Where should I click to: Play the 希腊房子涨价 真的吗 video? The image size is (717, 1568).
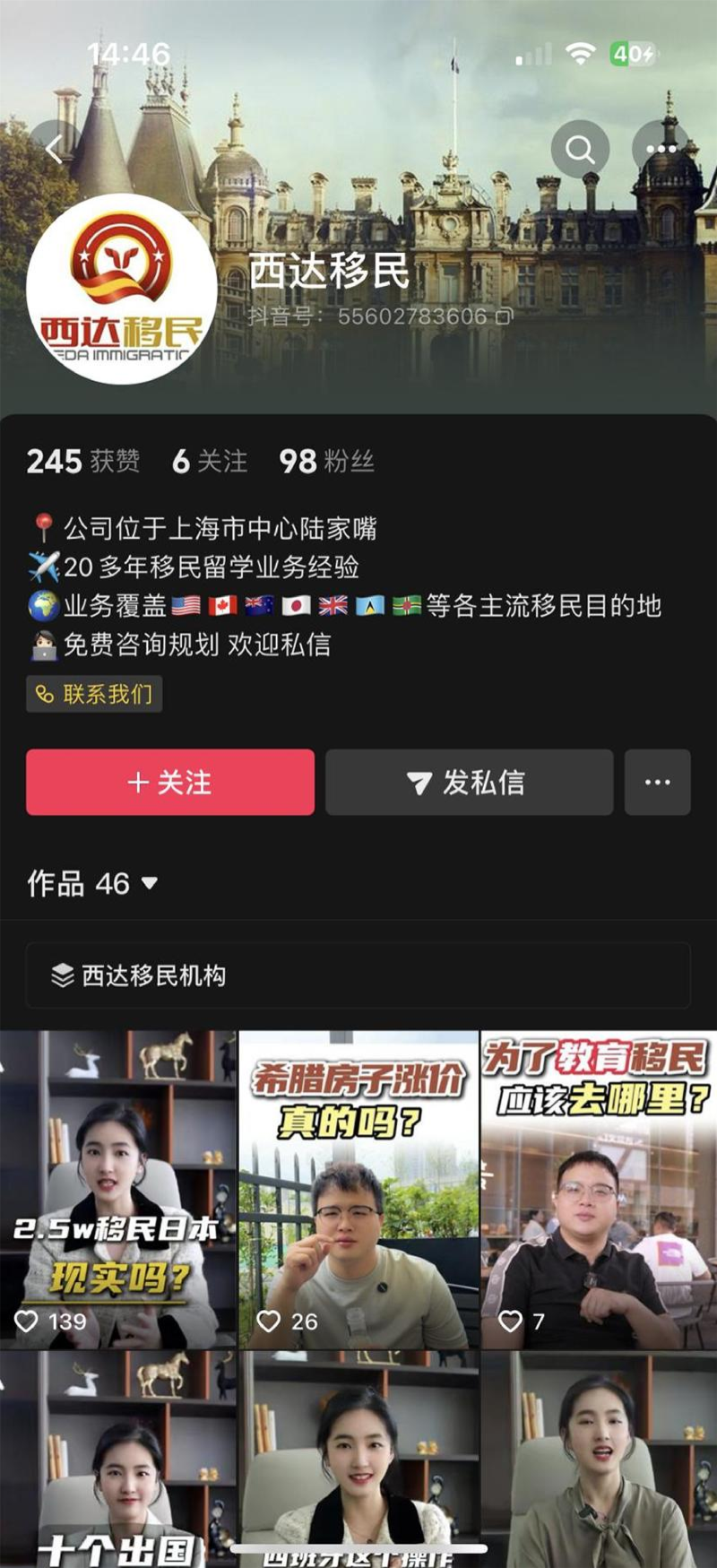[358, 1189]
